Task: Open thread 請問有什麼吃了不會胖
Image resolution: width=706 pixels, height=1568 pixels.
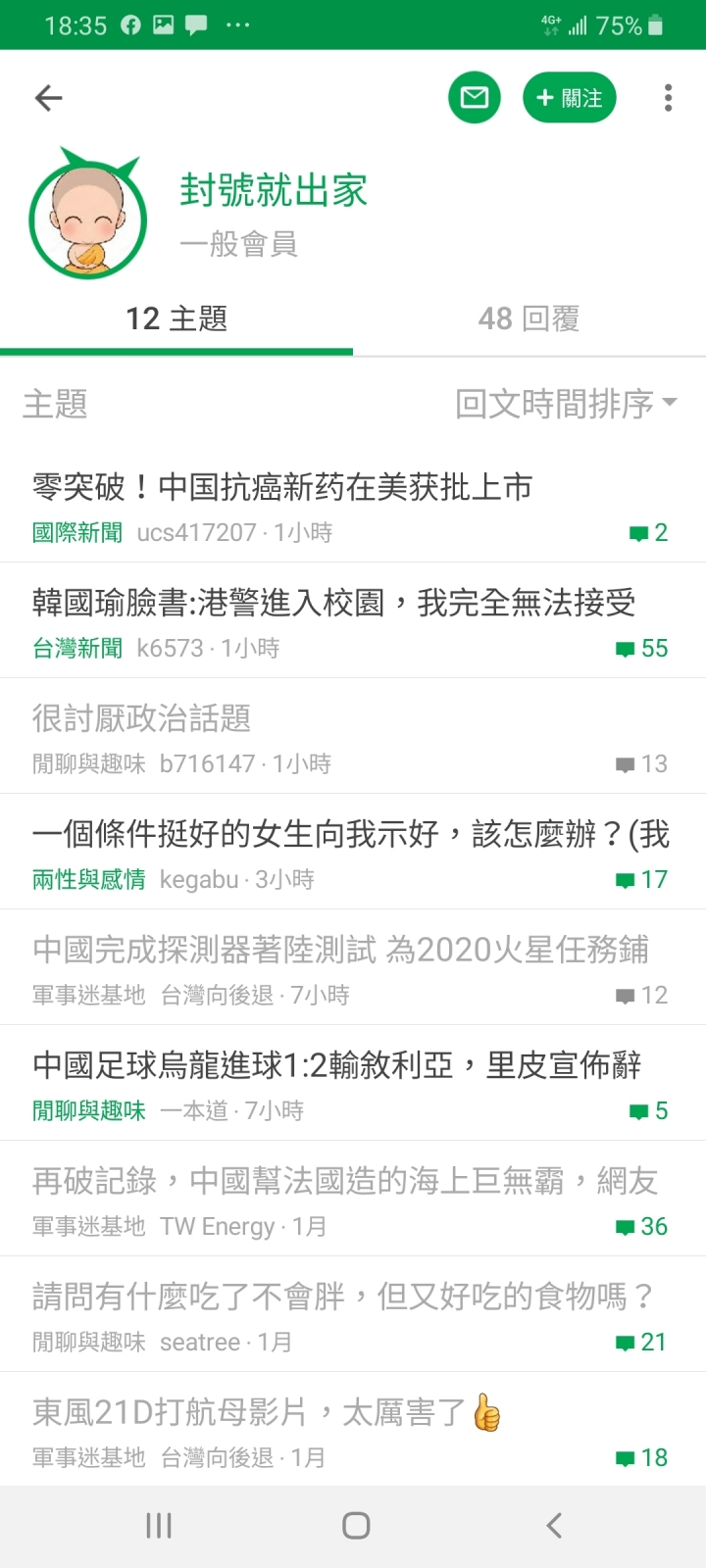Action: tap(342, 1297)
